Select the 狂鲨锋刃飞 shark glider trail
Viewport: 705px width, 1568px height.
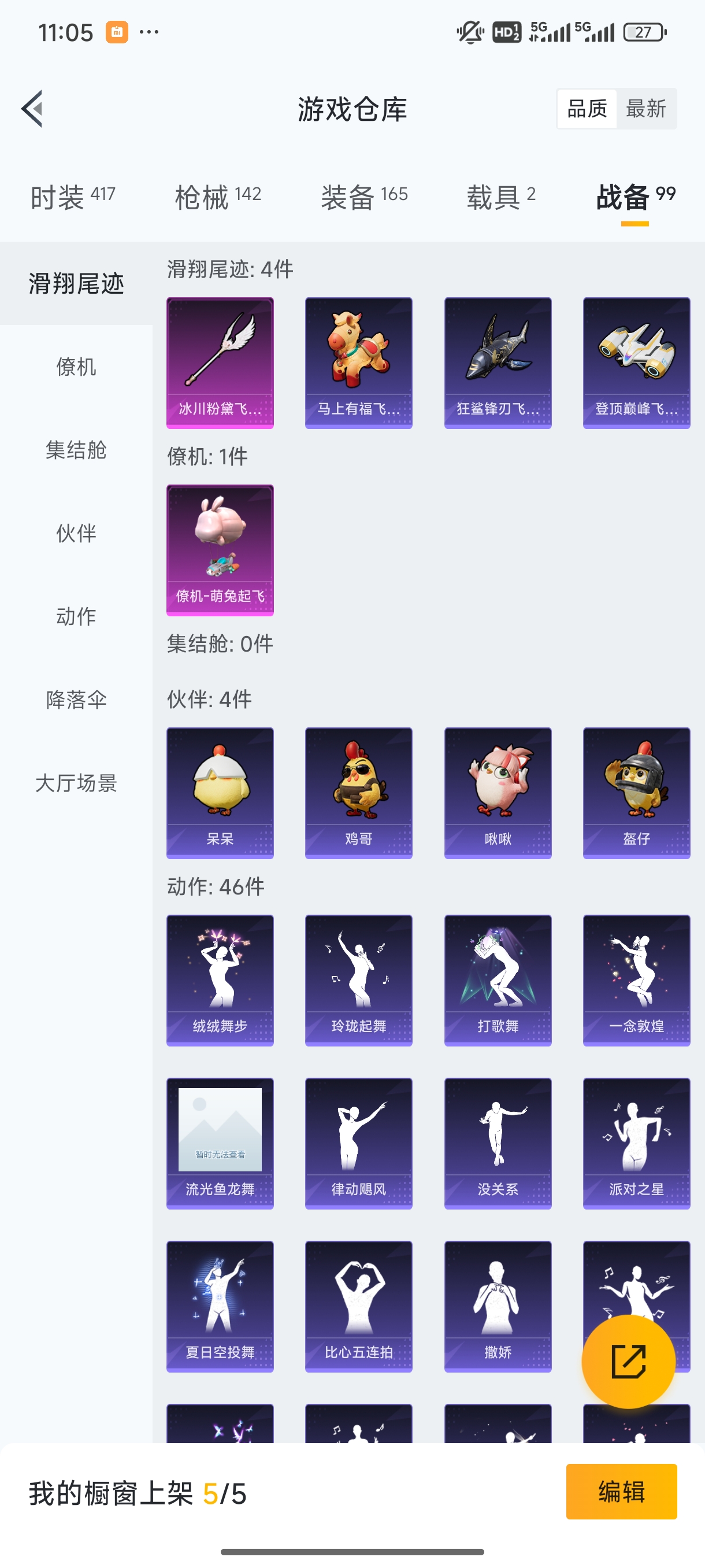(x=498, y=361)
